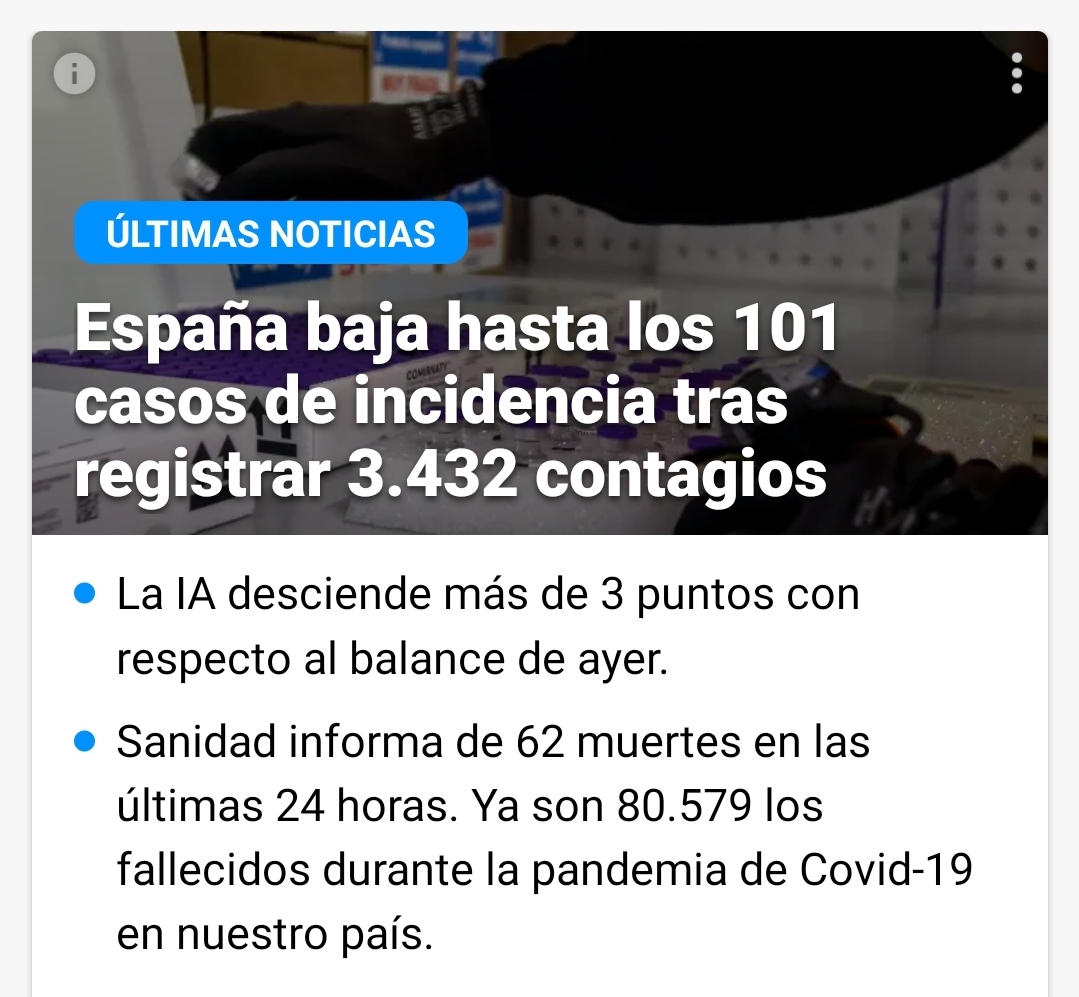Tap the Últimas Noticias badge

coord(271,233)
